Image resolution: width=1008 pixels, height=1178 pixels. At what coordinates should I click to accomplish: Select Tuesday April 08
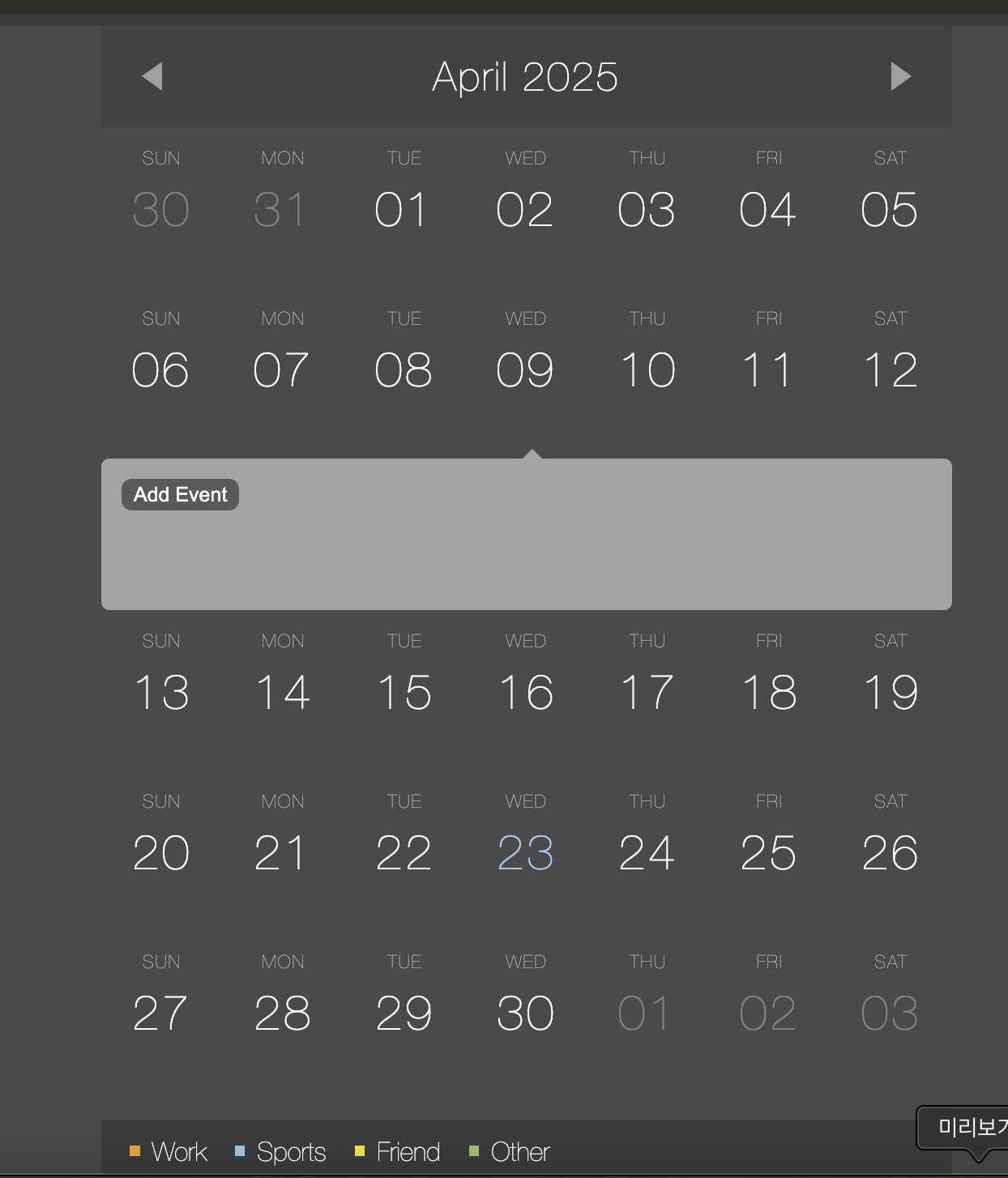(403, 369)
